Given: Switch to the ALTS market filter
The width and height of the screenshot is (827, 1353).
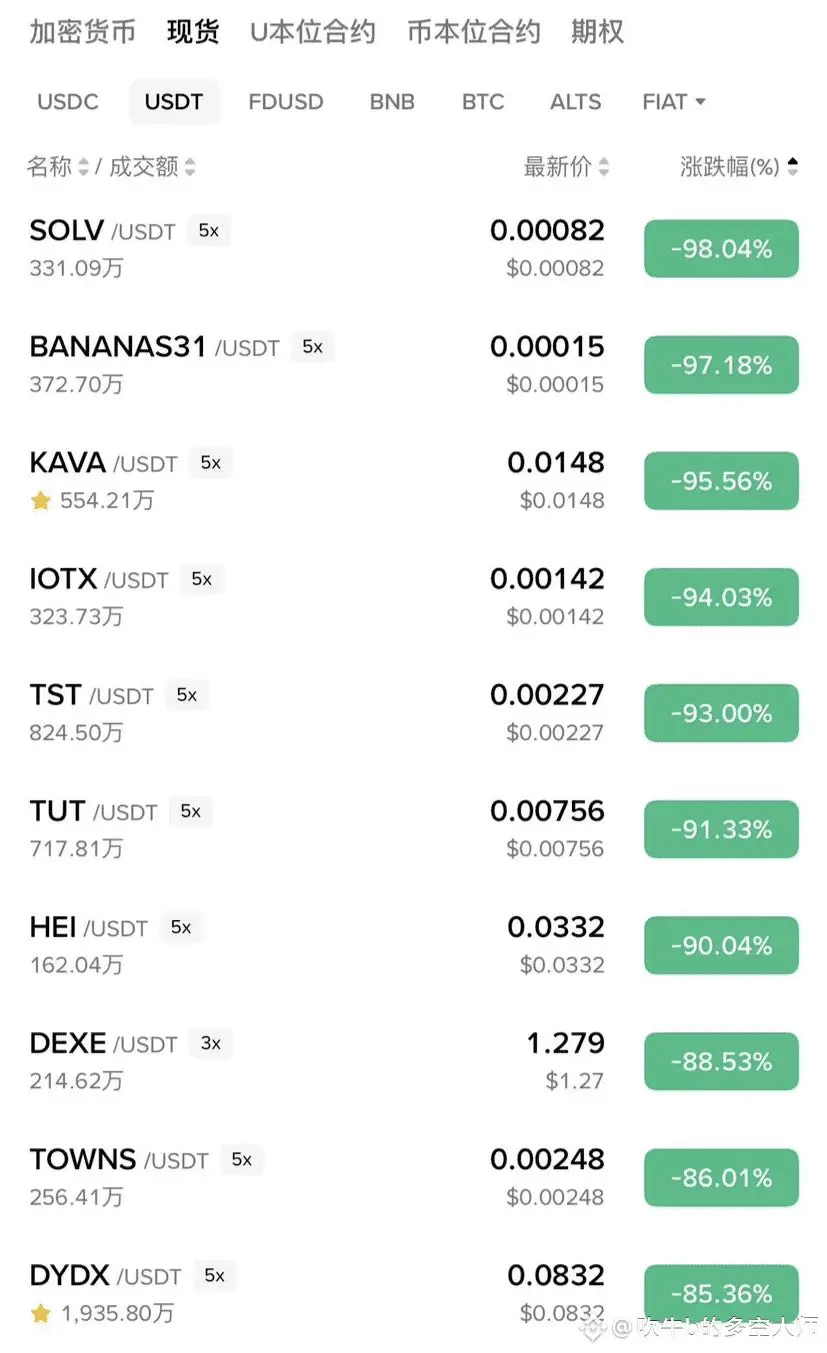Looking at the screenshot, I should [576, 102].
